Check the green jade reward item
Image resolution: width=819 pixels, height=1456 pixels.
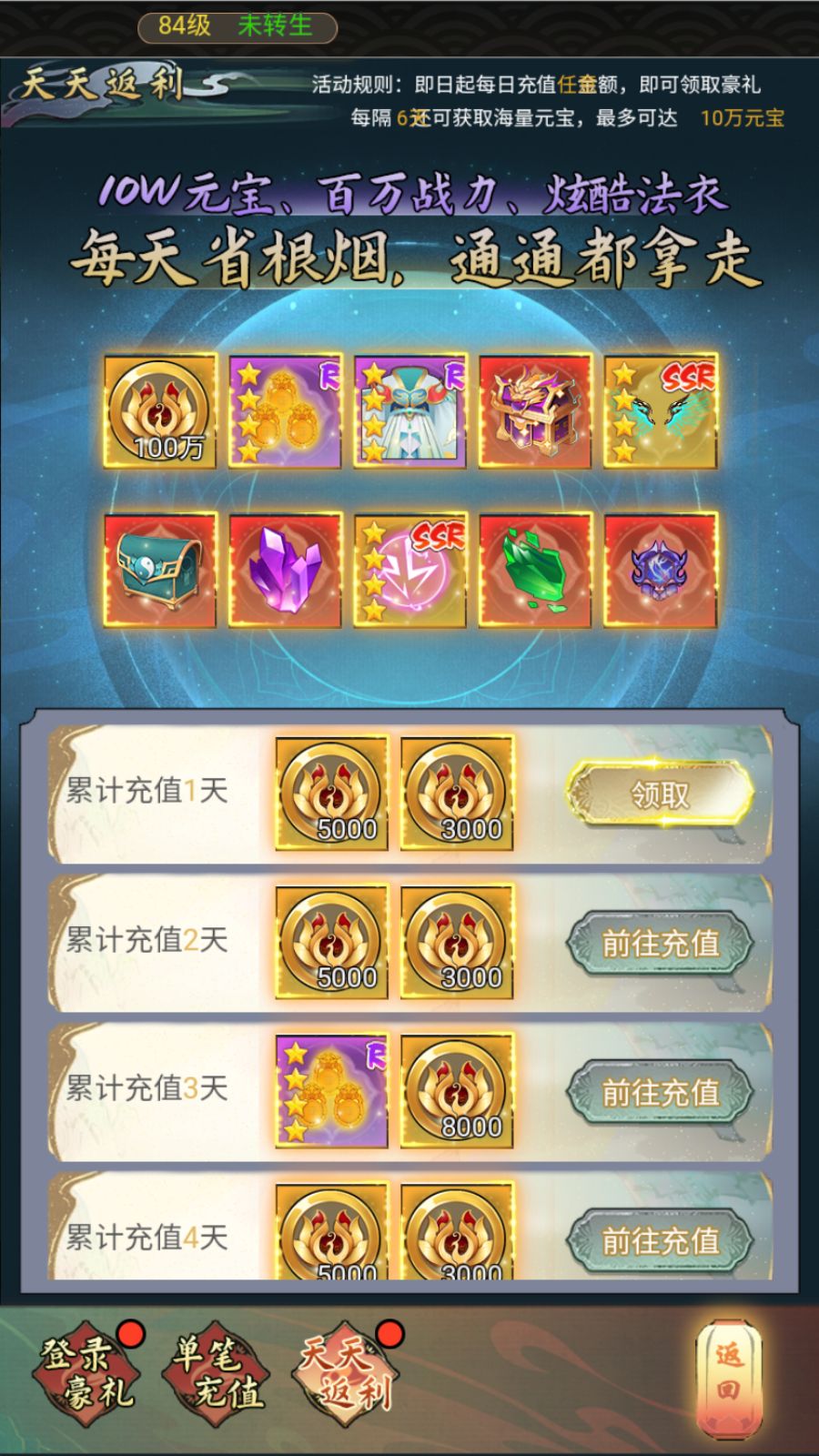click(535, 570)
